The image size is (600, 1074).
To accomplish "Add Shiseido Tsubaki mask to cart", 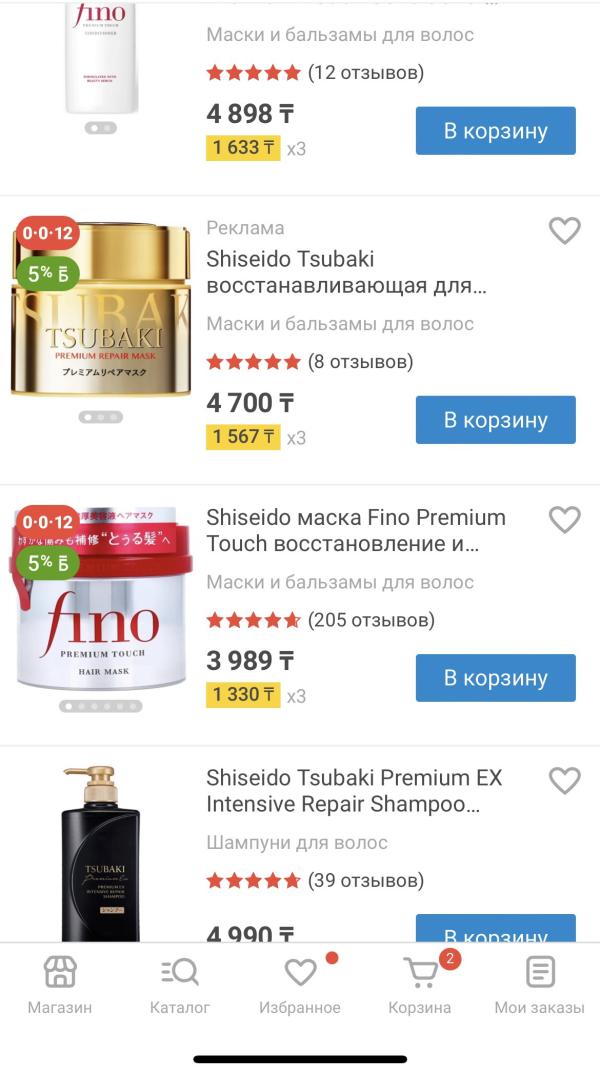I will [x=495, y=420].
